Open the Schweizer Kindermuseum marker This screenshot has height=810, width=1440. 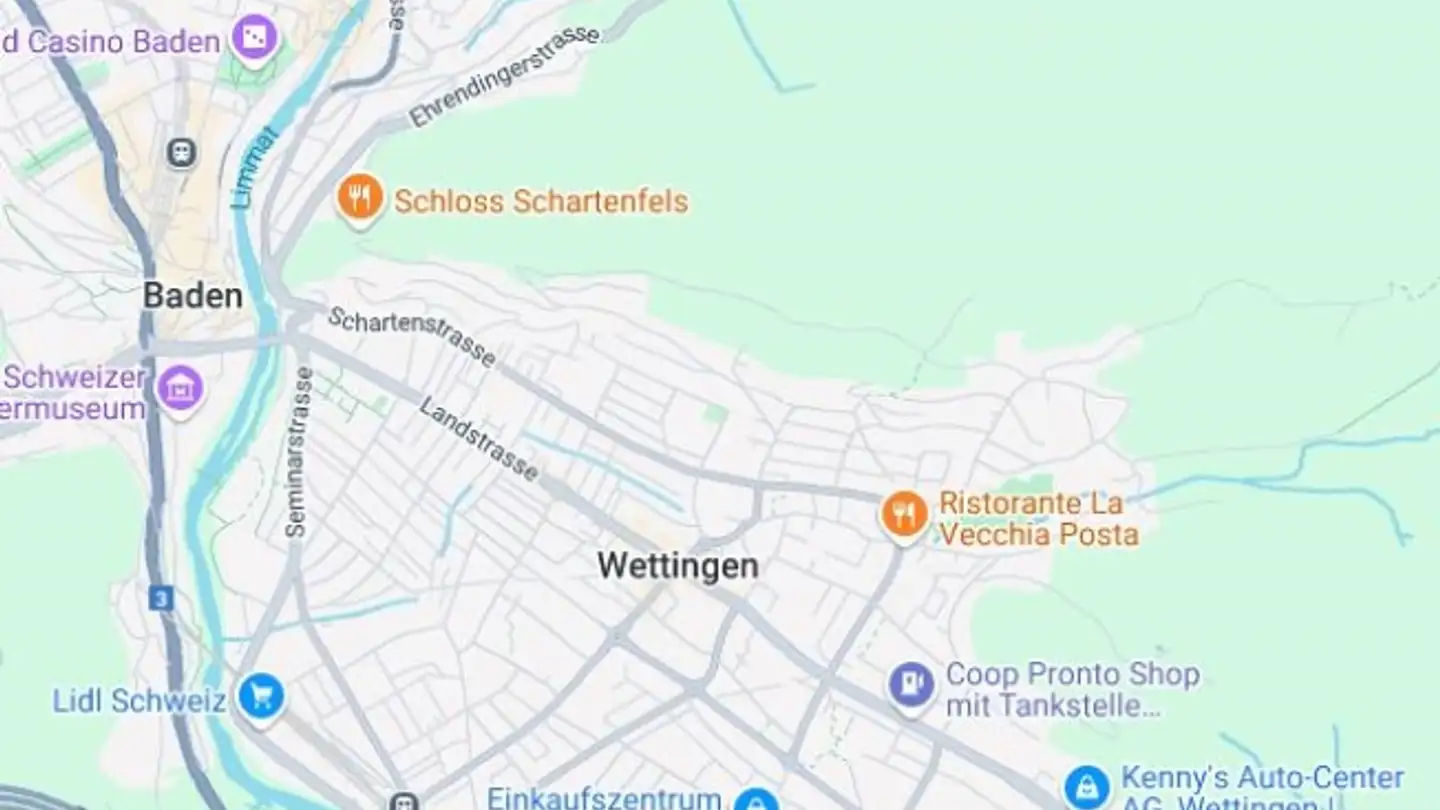pyautogui.click(x=181, y=388)
